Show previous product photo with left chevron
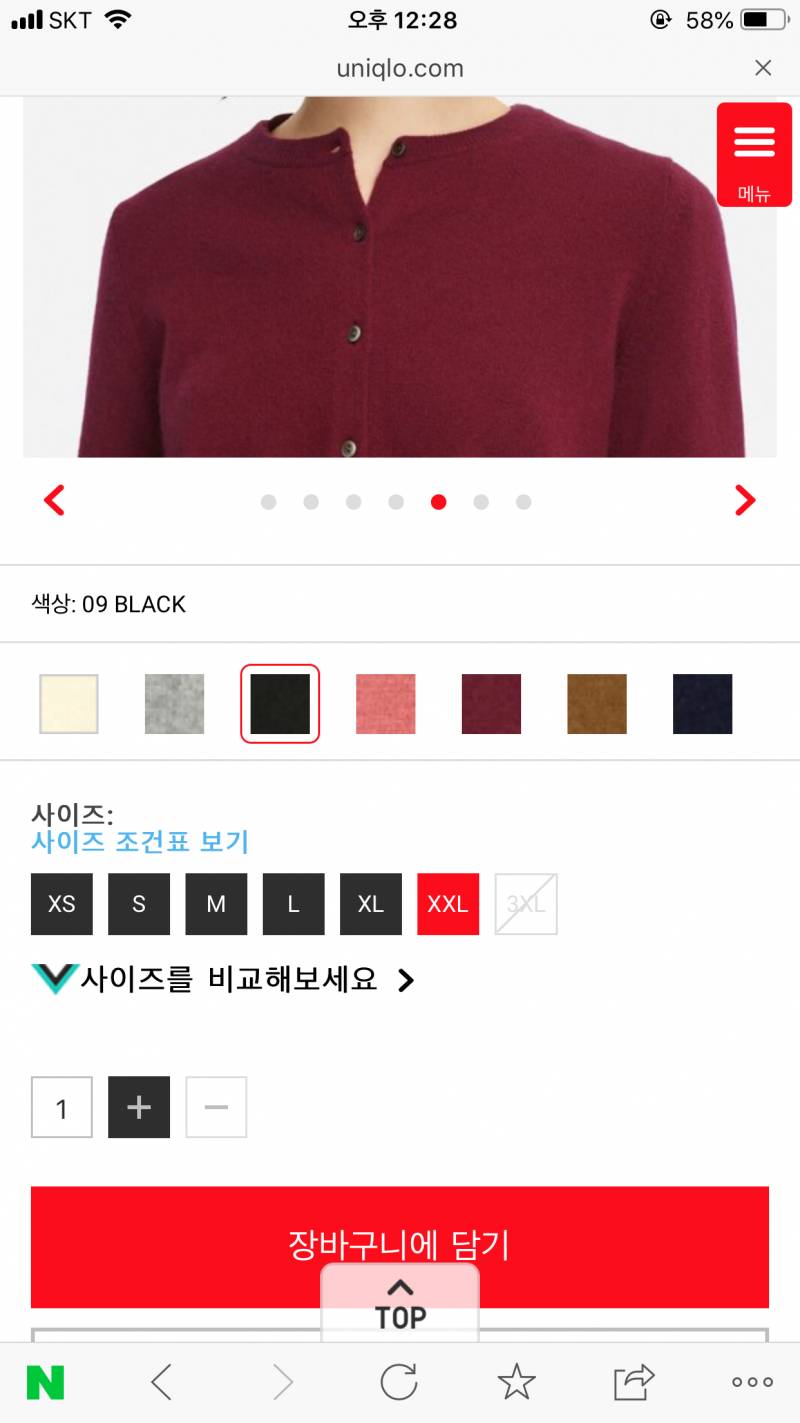The image size is (800, 1423). coord(55,500)
